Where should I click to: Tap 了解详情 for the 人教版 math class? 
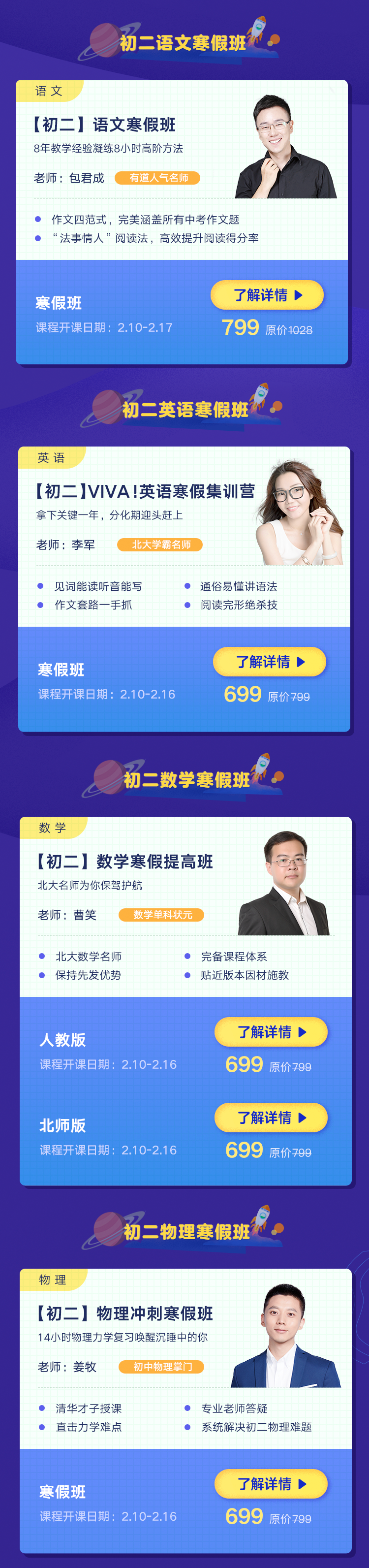pos(271,1032)
